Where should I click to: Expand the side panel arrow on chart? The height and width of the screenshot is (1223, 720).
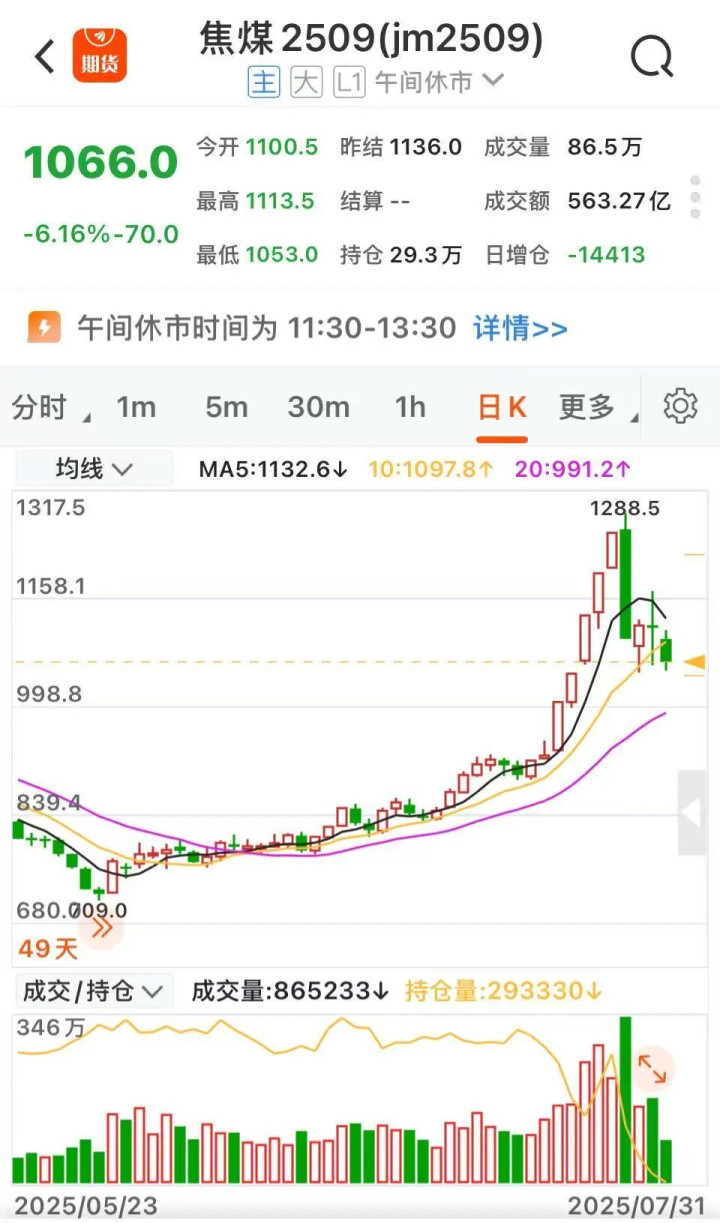pyautogui.click(x=692, y=813)
